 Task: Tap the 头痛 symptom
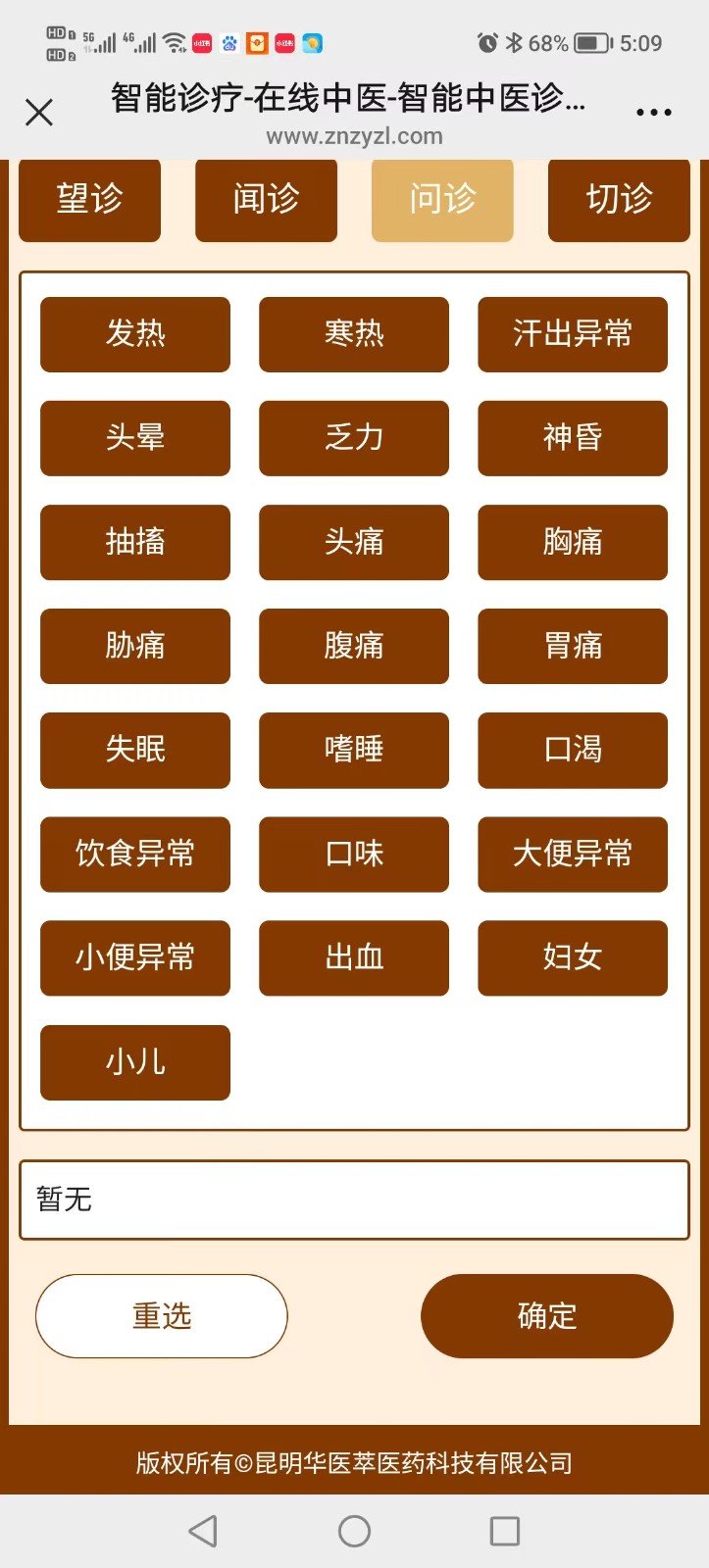354,542
